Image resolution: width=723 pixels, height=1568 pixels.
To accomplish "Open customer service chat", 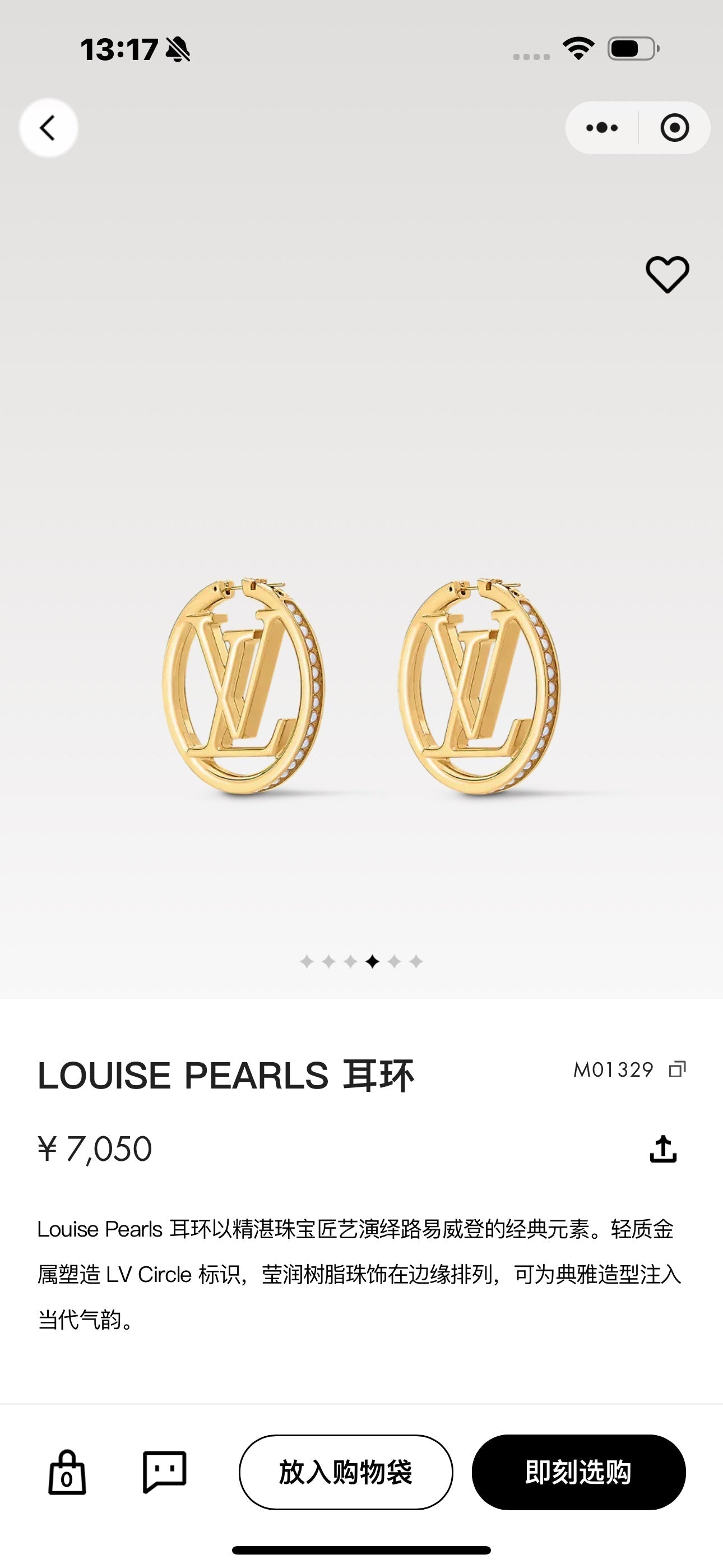I will [x=164, y=1472].
